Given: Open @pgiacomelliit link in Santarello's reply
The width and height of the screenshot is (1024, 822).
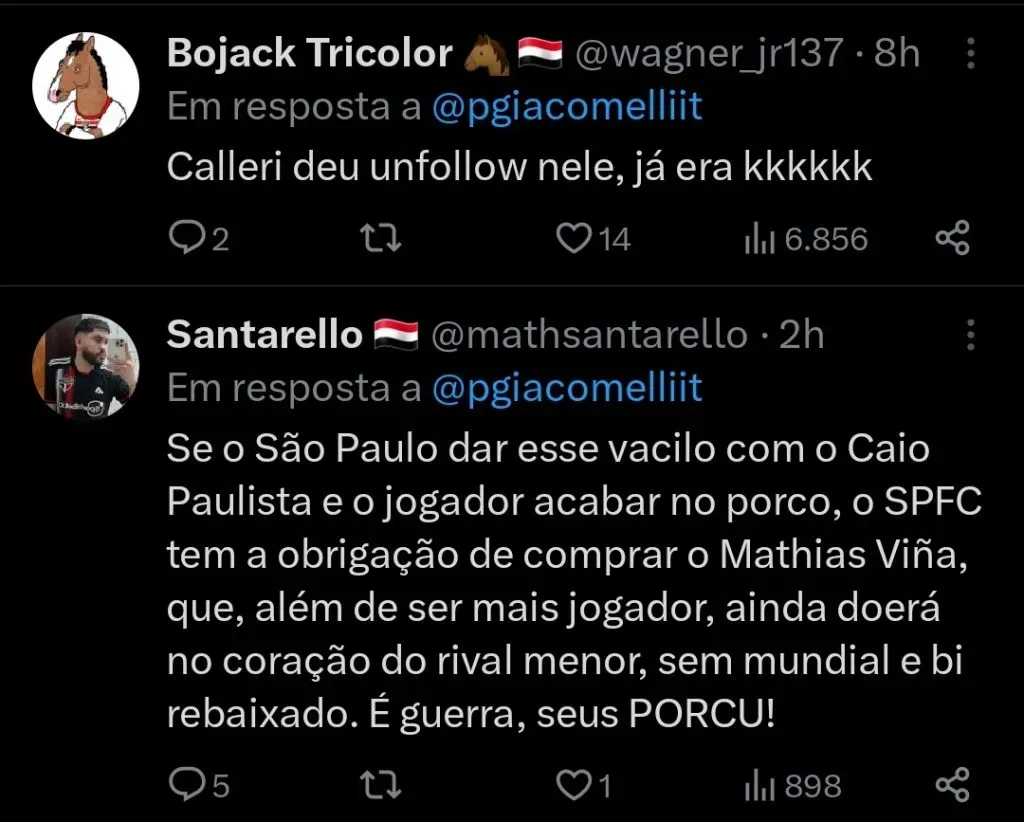Looking at the screenshot, I should [567, 389].
